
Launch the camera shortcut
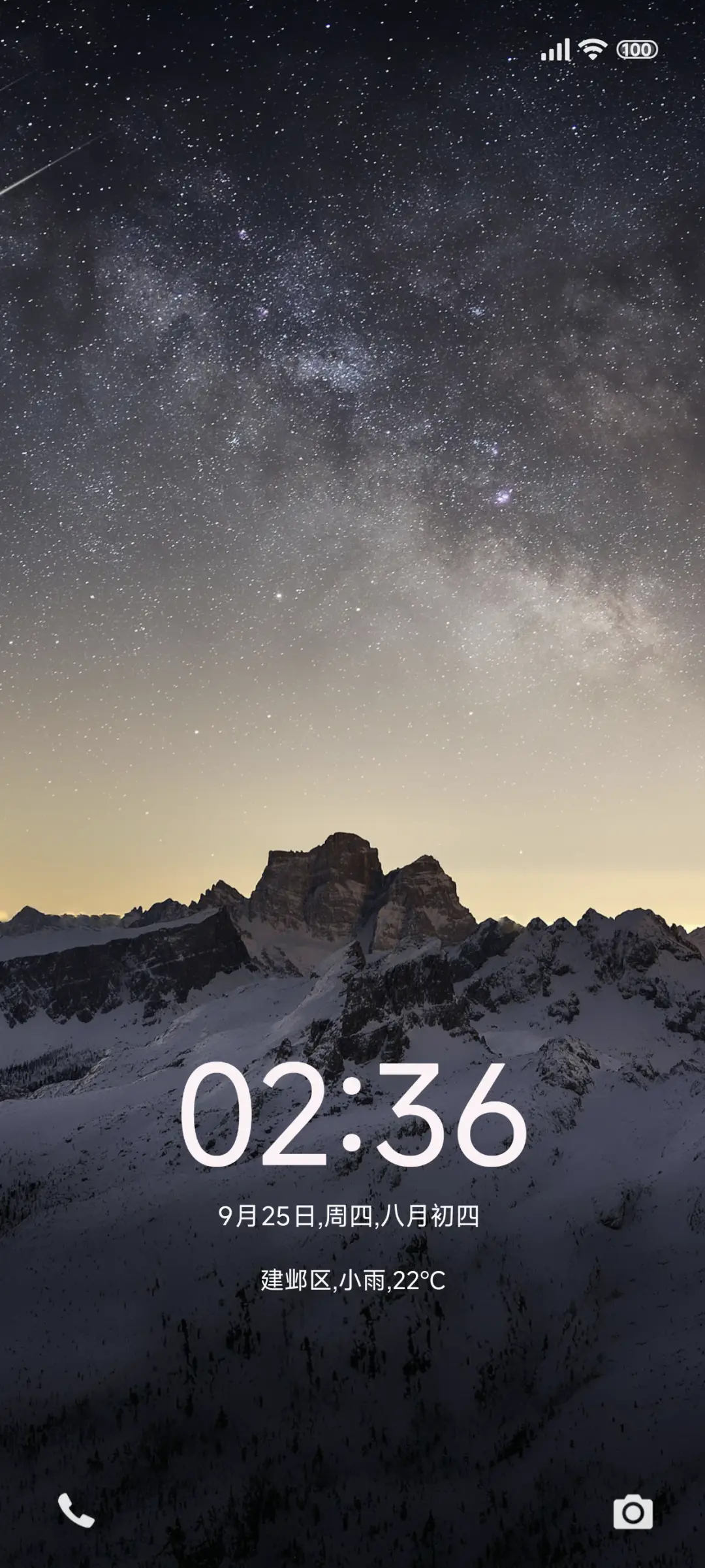tap(632, 1511)
